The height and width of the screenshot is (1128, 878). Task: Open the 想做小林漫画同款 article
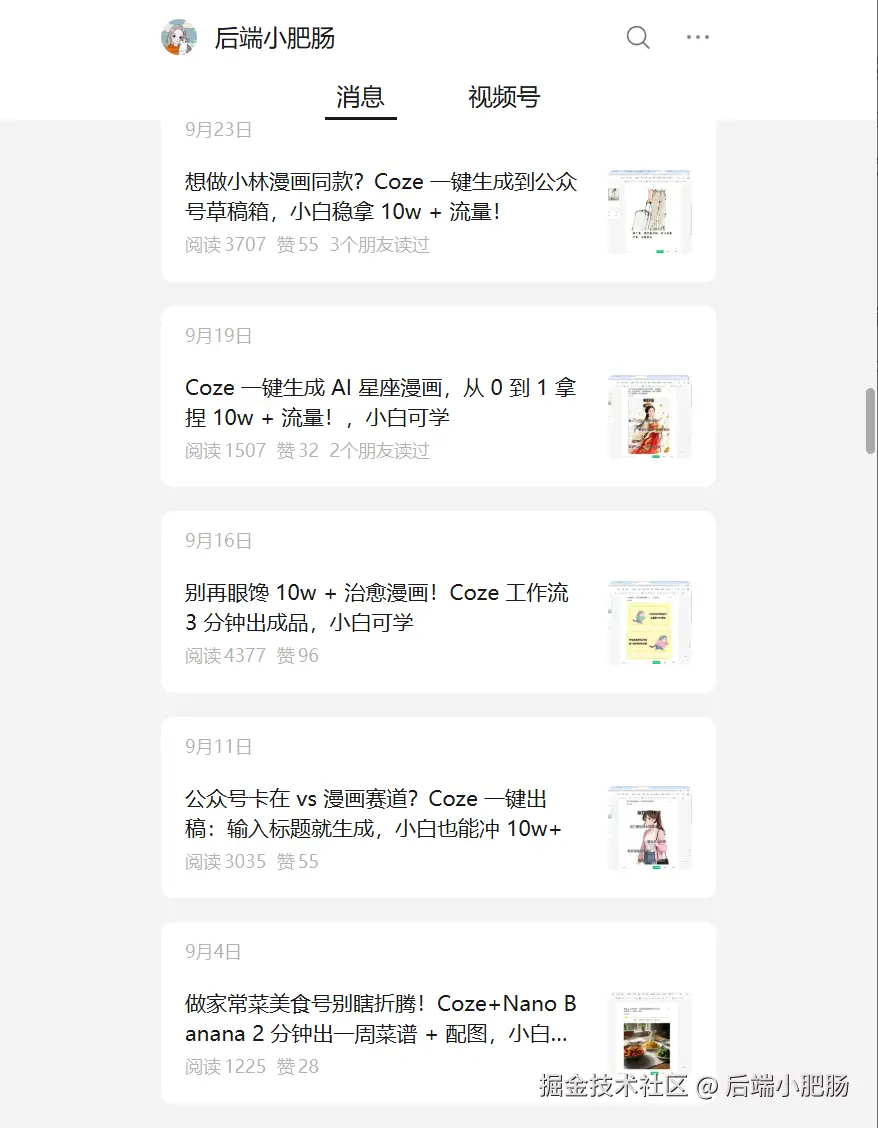(x=381, y=197)
